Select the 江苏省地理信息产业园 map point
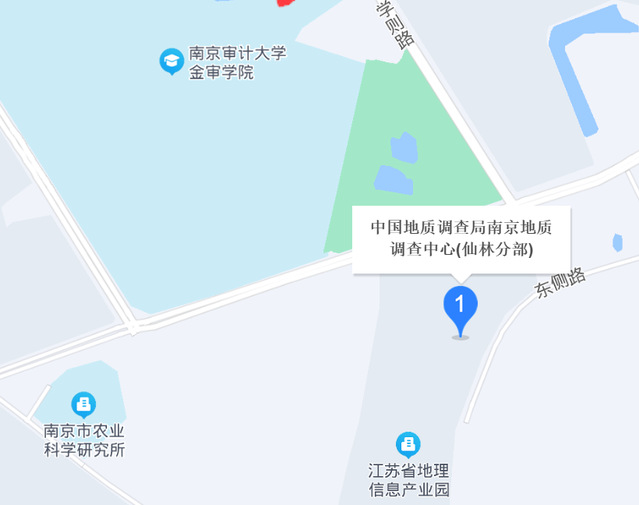The width and height of the screenshot is (639, 505). 408,443
